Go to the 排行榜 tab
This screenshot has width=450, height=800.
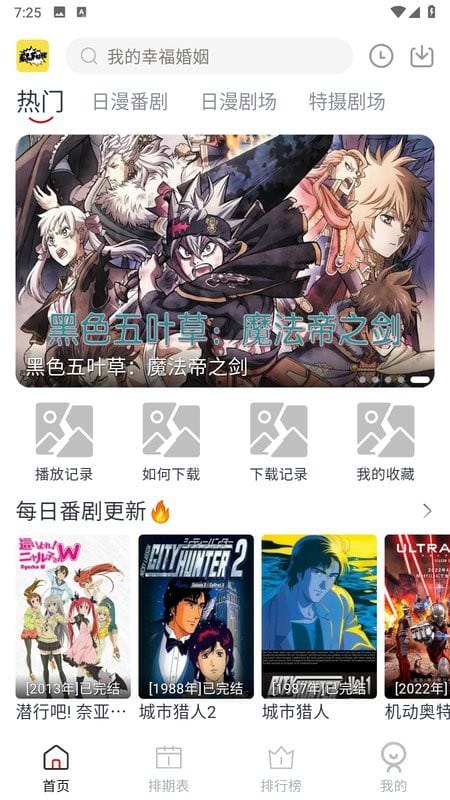(x=281, y=768)
